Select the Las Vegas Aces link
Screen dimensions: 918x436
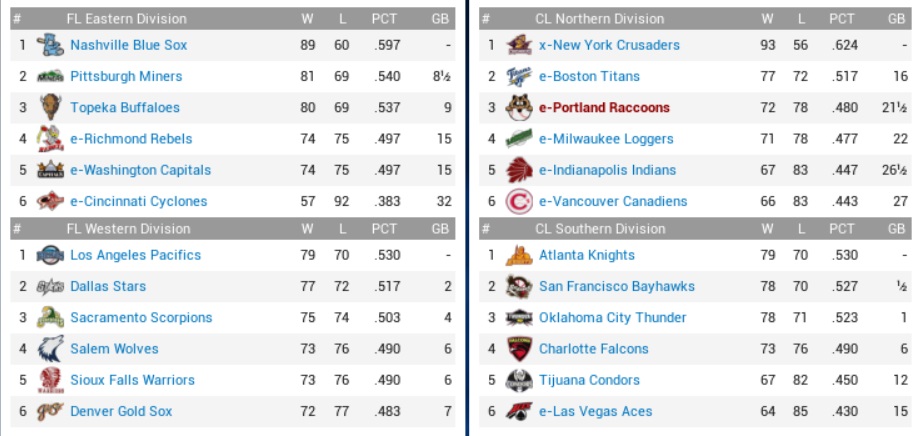tap(595, 411)
